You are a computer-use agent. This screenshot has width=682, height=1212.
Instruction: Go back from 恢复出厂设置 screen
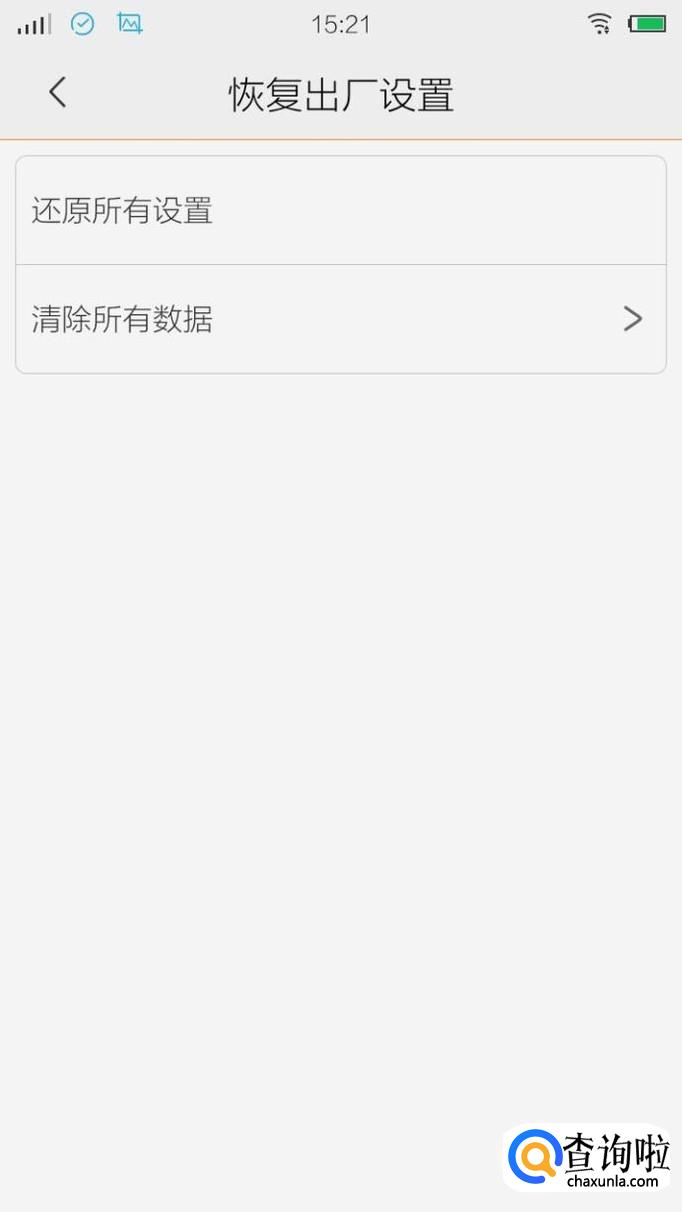coord(57,94)
